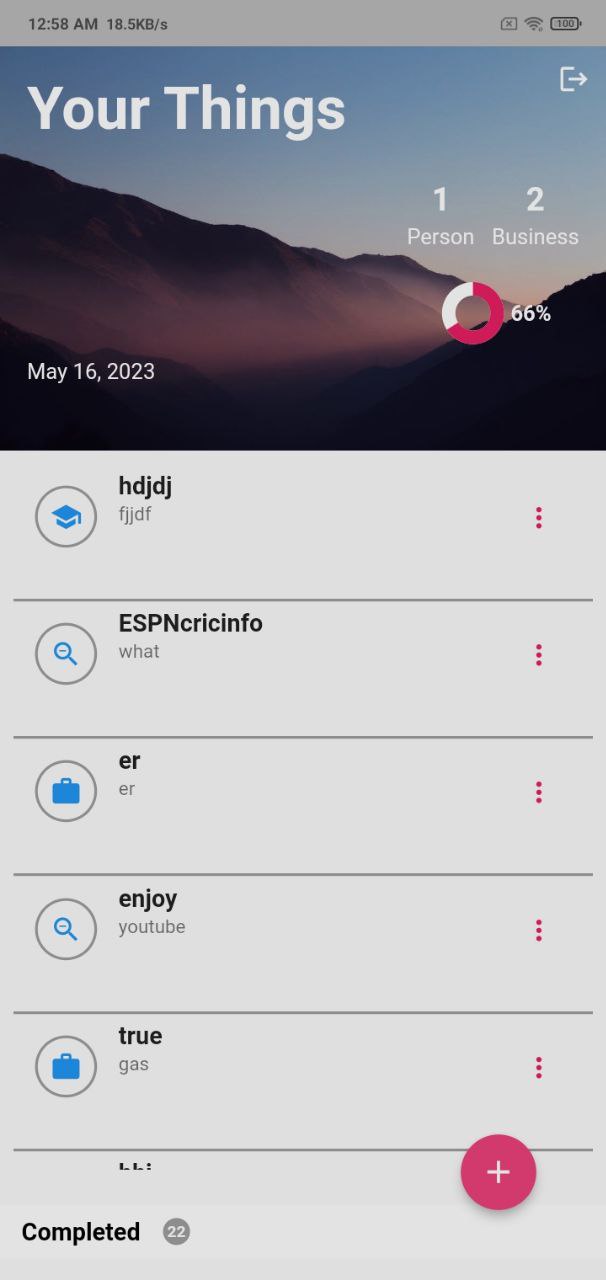Screen dimensions: 606x1280
Task: Open the three-dot menu for the true task
Action: (539, 1068)
